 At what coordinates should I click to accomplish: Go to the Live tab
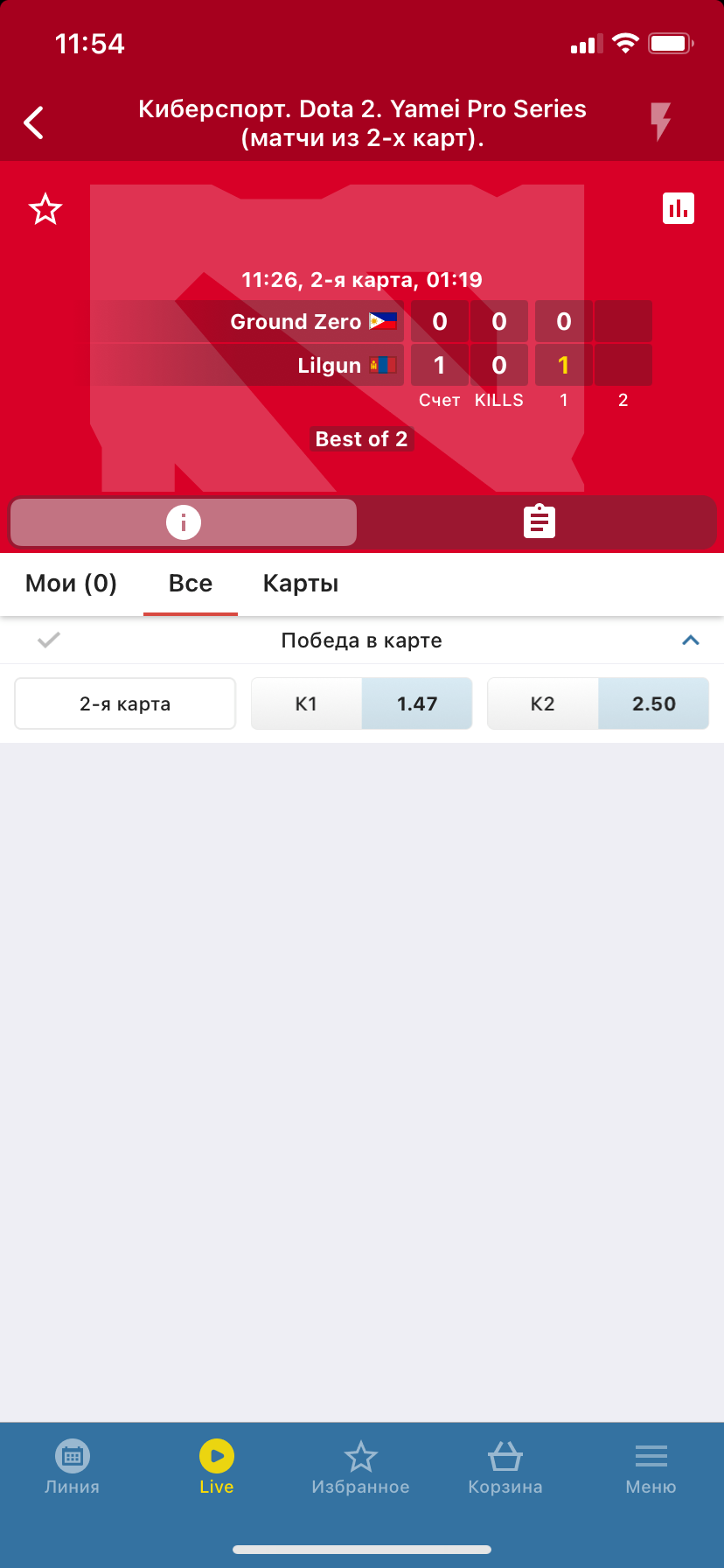click(x=216, y=1466)
